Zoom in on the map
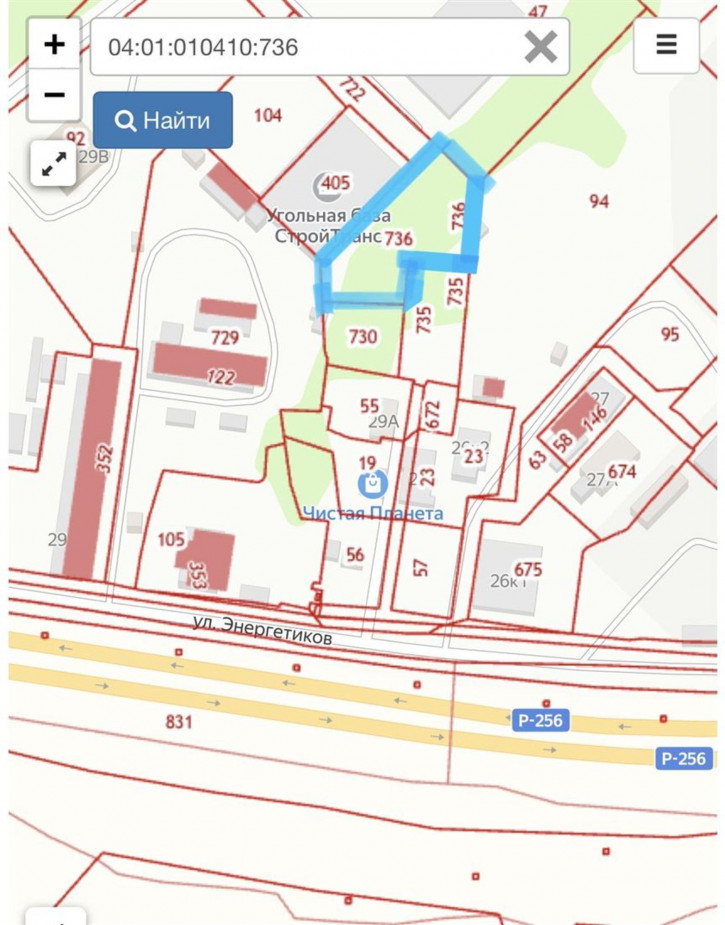 pyautogui.click(x=54, y=45)
